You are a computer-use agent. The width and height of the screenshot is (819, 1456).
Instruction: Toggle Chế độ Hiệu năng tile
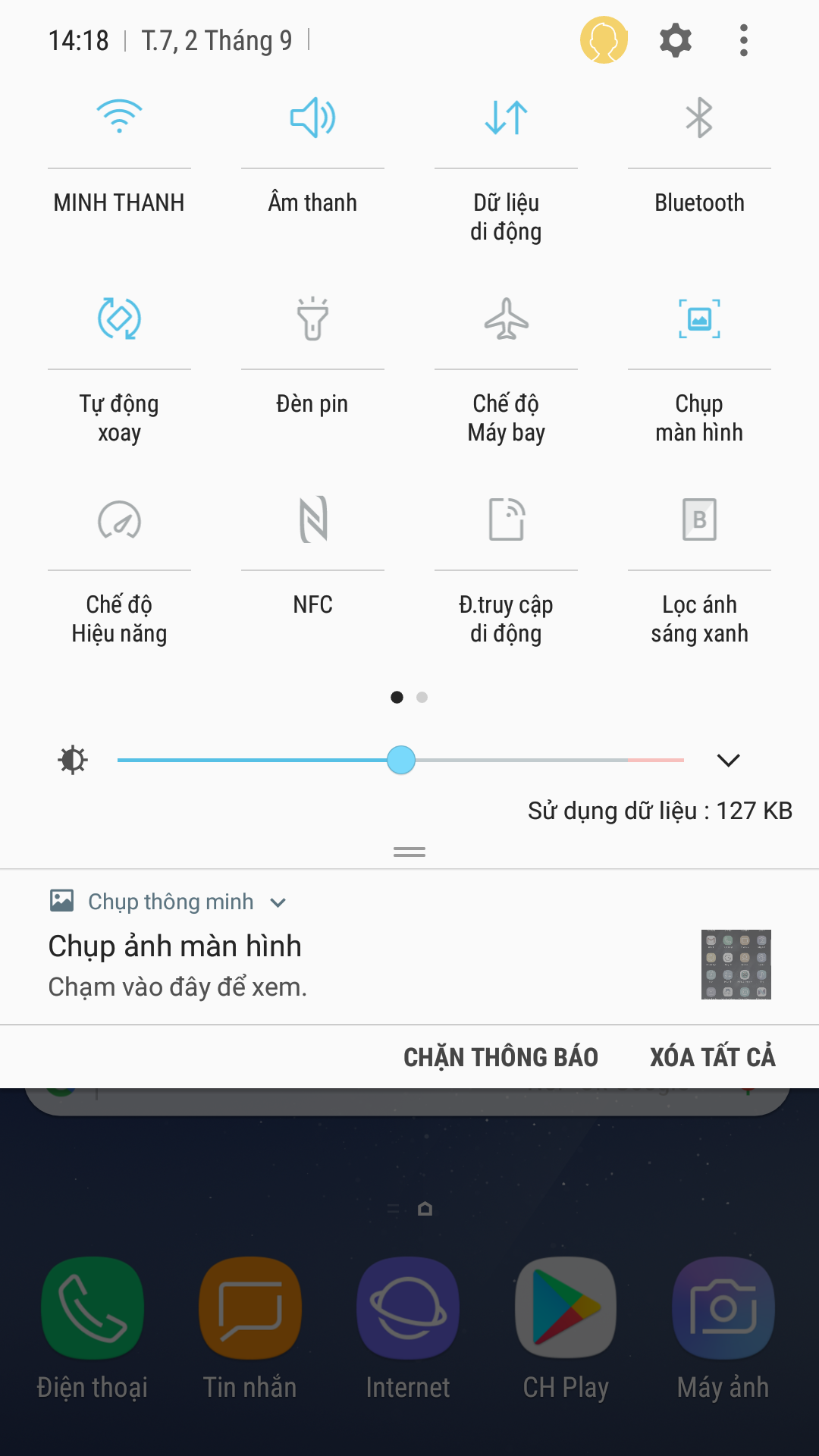click(119, 519)
